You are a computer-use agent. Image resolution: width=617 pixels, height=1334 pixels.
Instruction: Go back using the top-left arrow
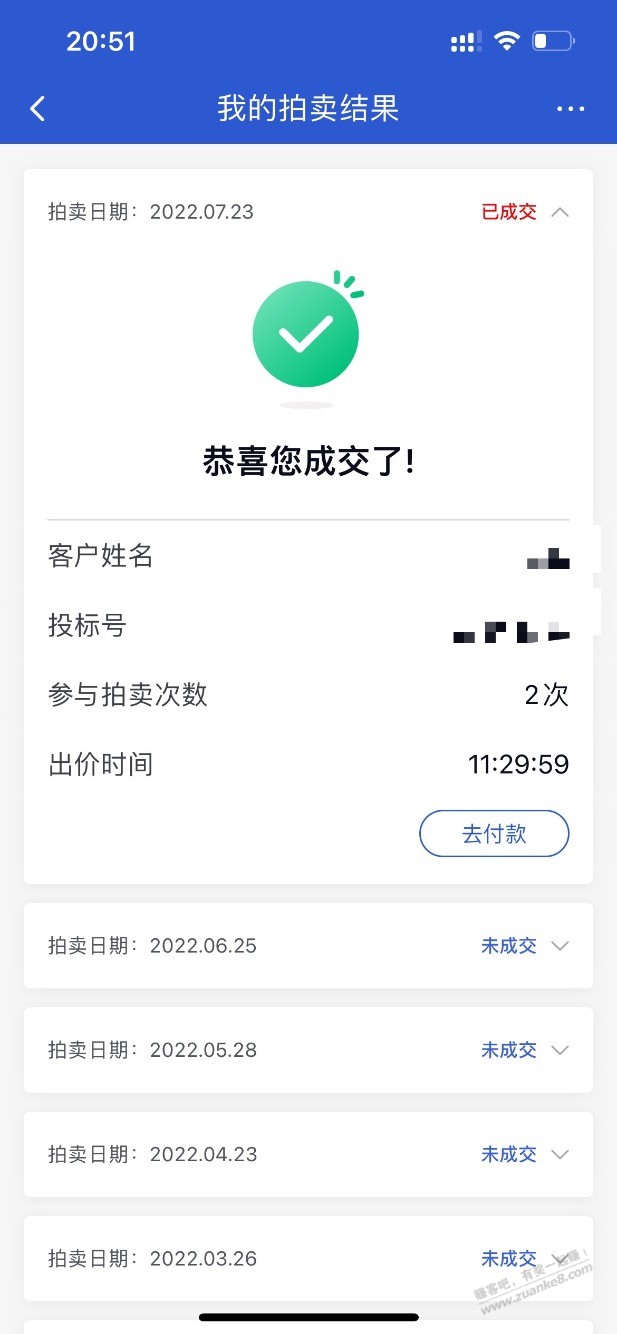(38, 108)
